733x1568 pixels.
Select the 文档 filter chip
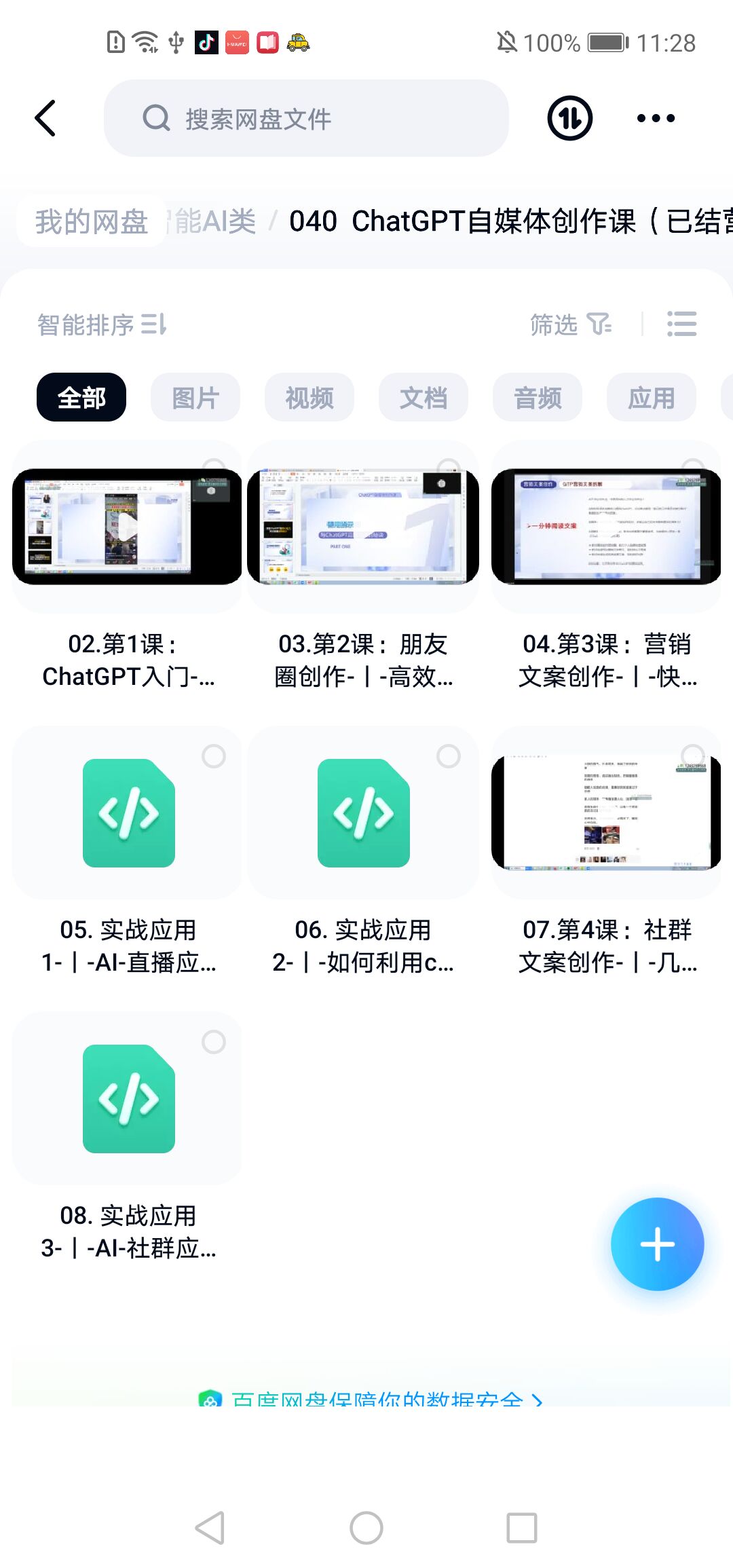coord(424,398)
